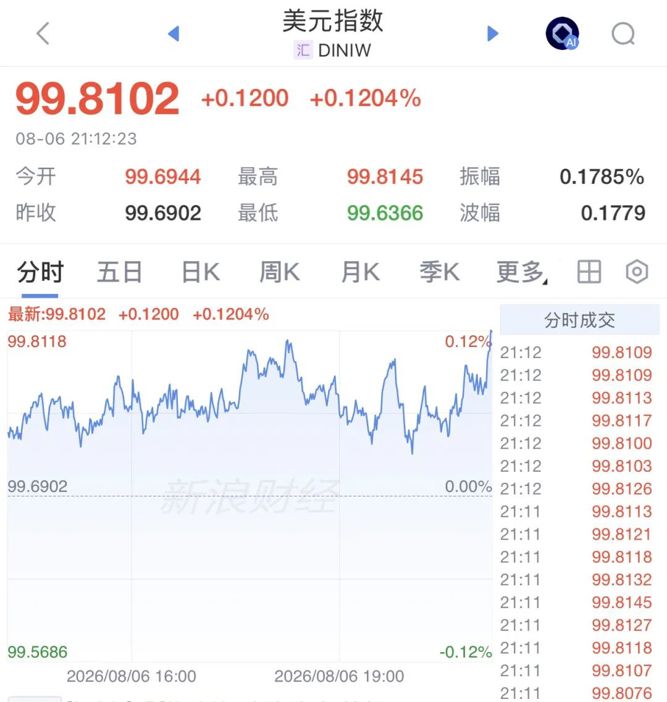Select the 分时 chart tab

(40, 272)
